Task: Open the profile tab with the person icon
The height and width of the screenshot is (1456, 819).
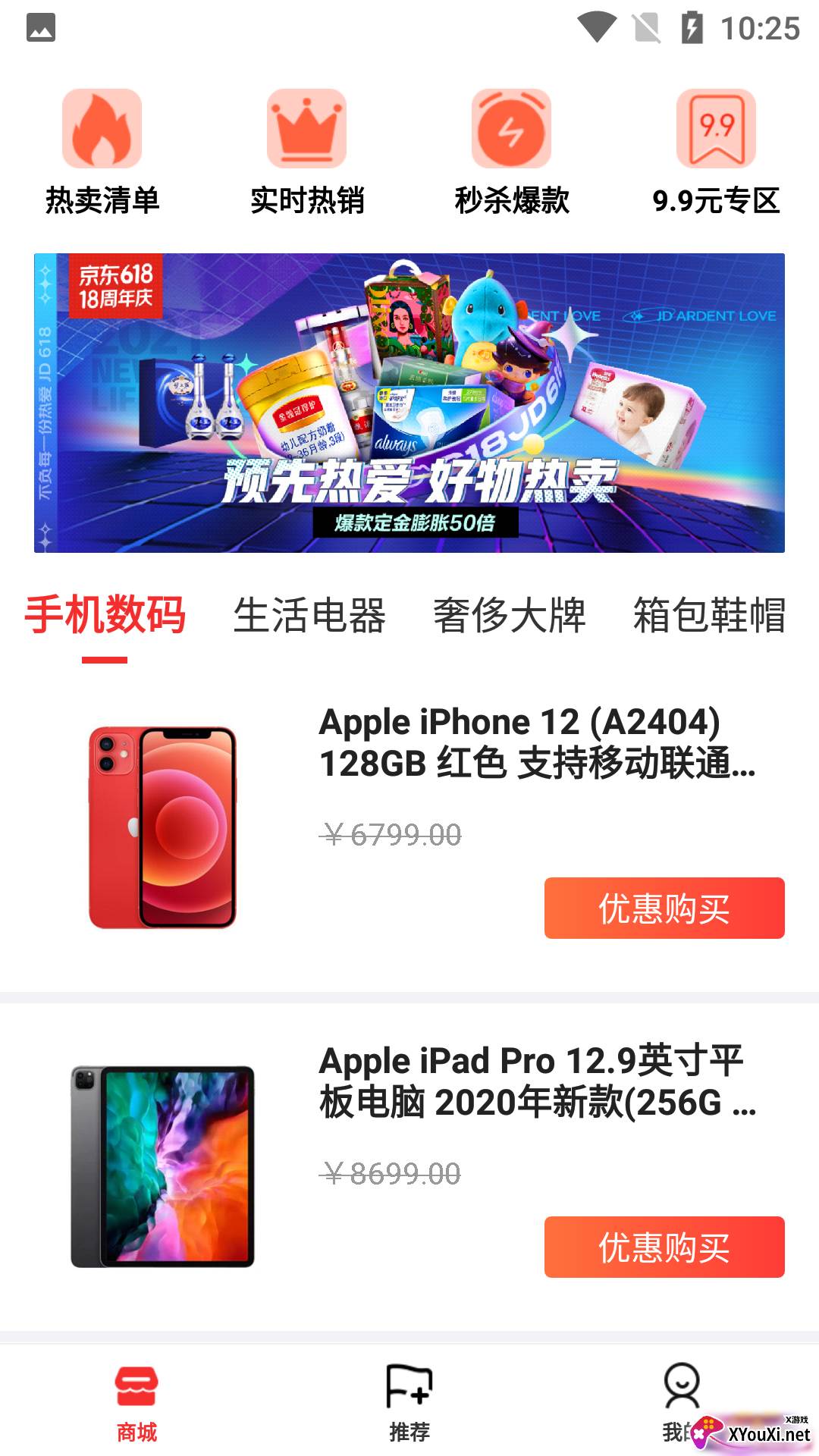Action: pyautogui.click(x=682, y=1403)
